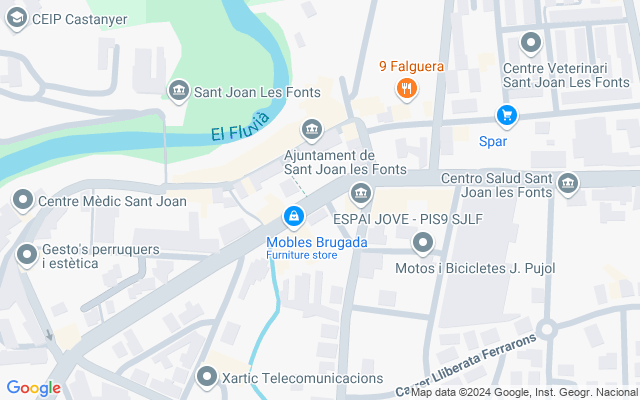Screen dimensions: 640x400
Task: Open the Centre Mèdic Sant Joan pin
Action: (x=22, y=201)
